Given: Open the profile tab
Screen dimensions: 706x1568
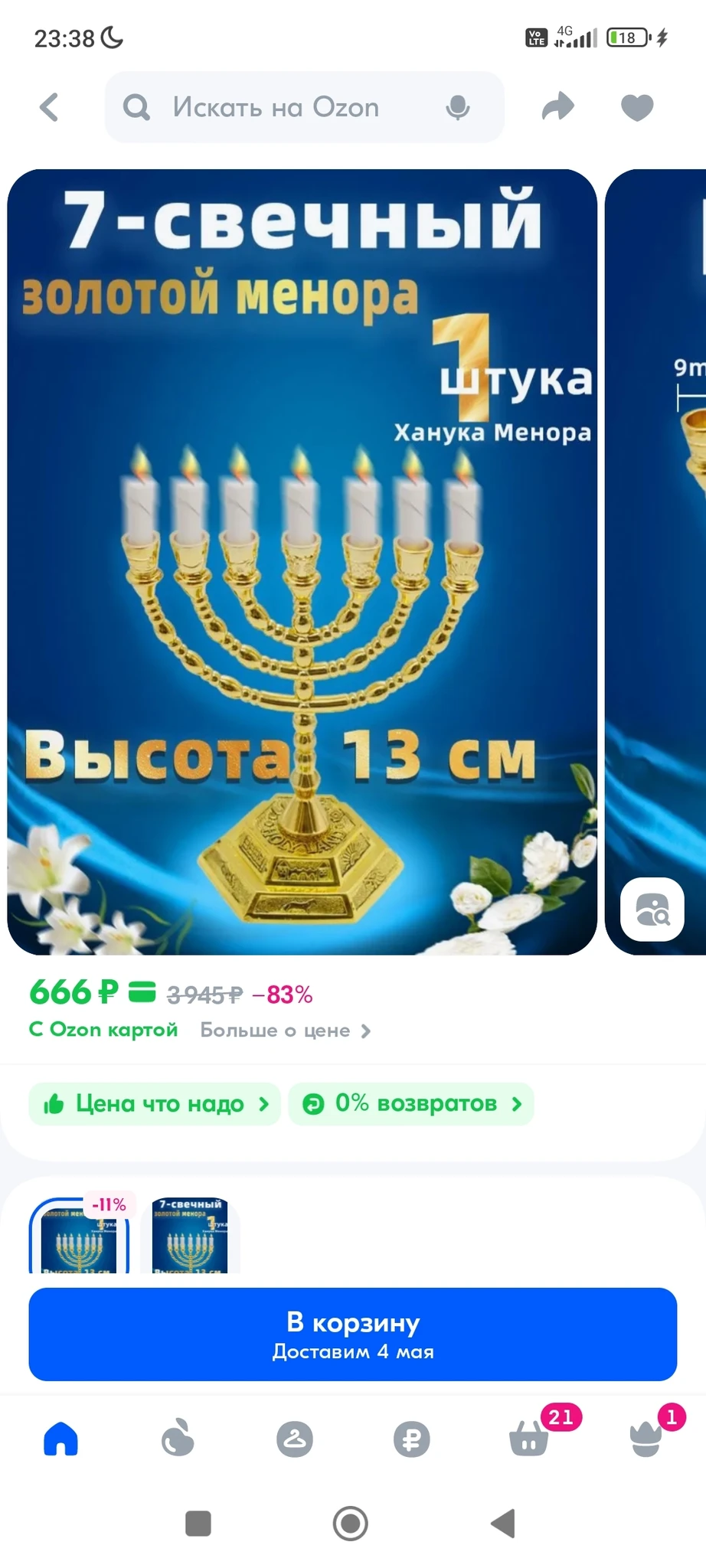Looking at the screenshot, I should tap(295, 1439).
